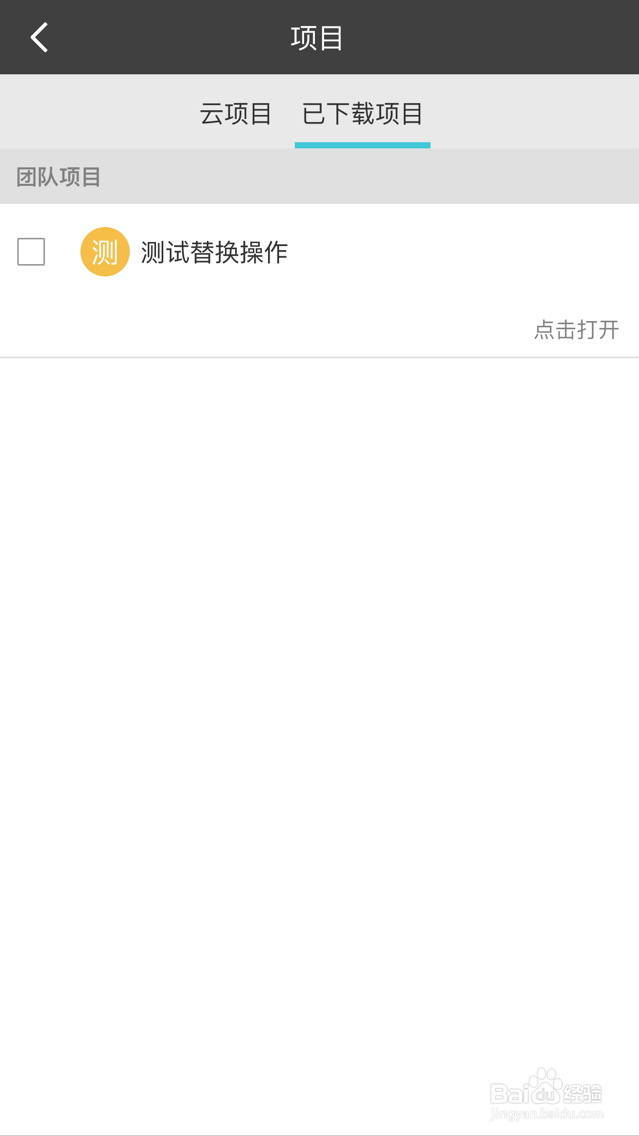
Task: Tick the checkbox beside 测试替换操作
Action: [x=31, y=252]
